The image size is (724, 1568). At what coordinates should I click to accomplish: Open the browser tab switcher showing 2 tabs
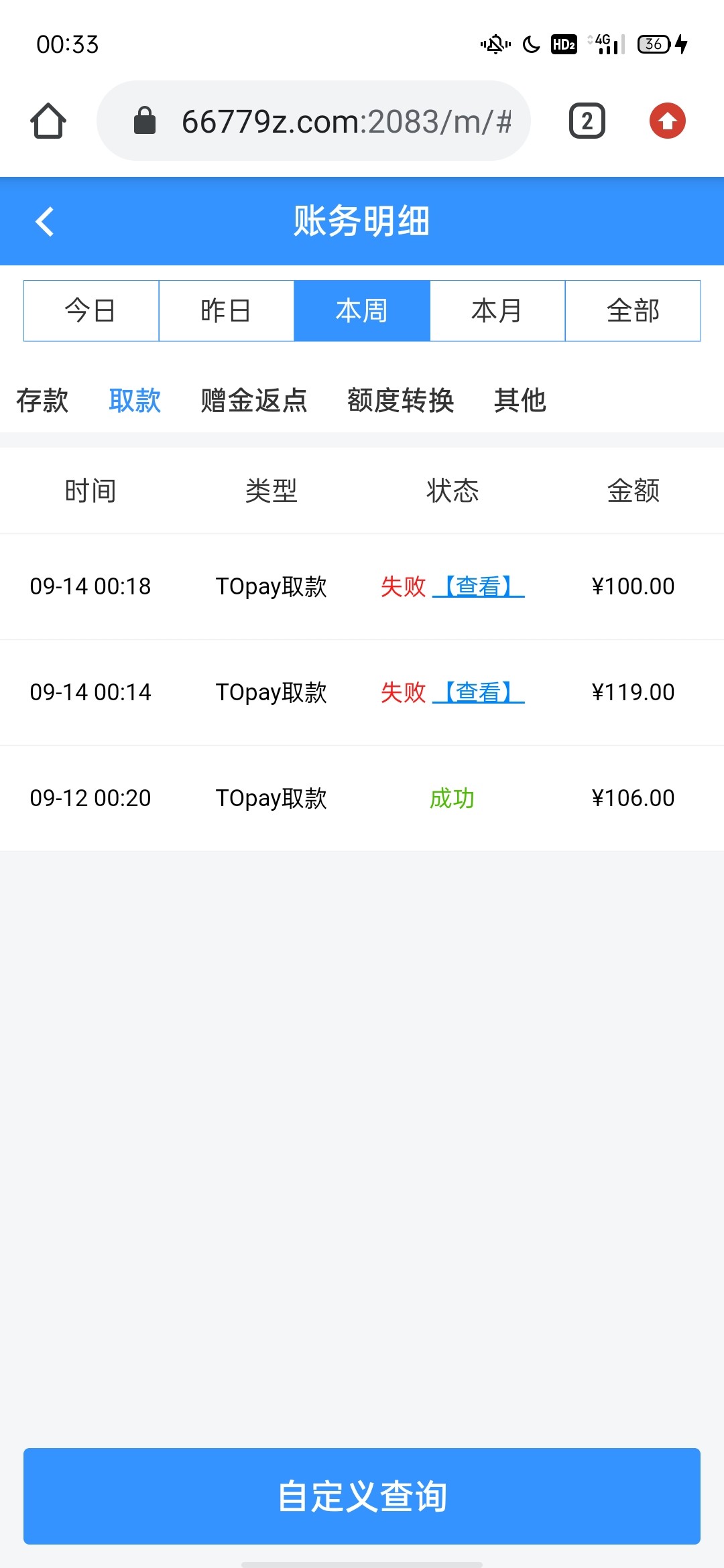click(585, 121)
